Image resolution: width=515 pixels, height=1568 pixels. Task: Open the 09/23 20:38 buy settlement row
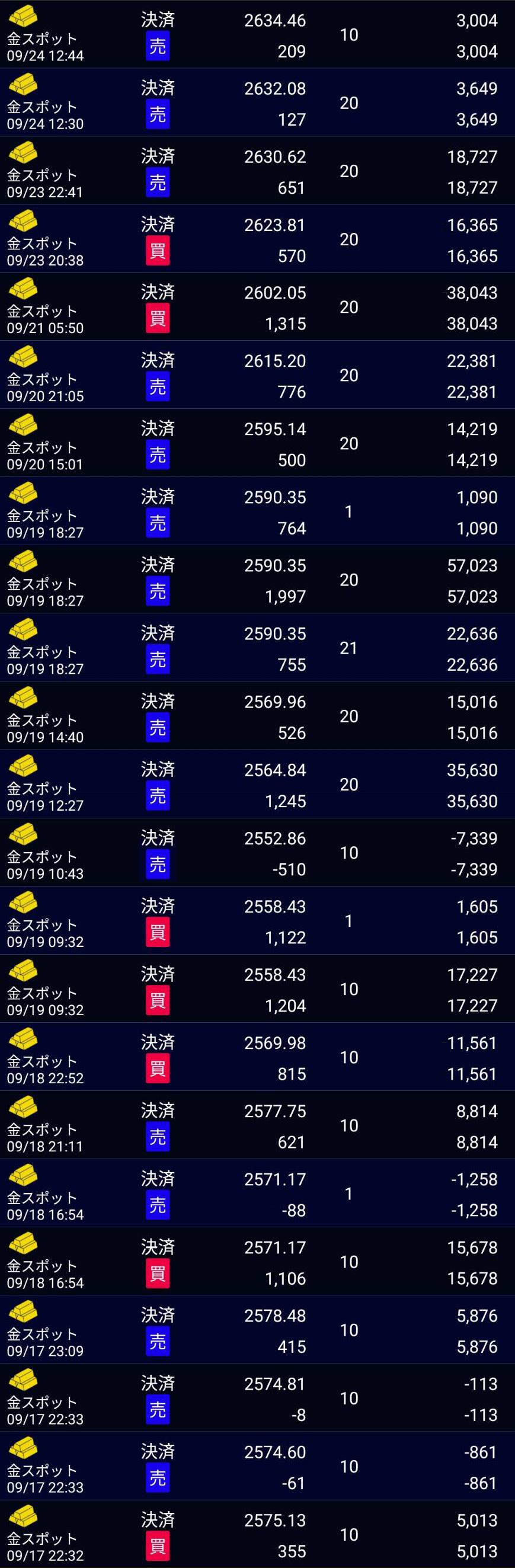pos(257,239)
